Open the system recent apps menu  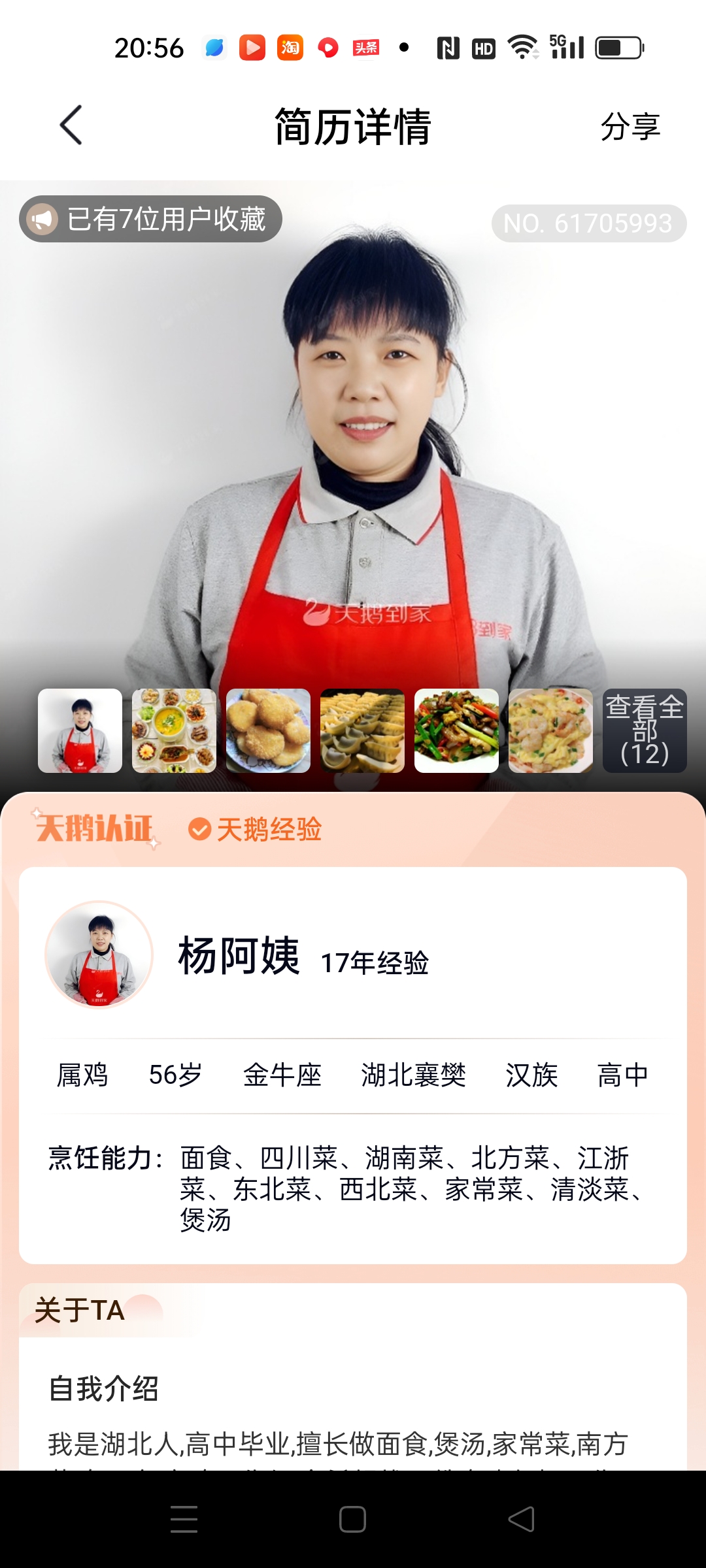coord(184,1519)
